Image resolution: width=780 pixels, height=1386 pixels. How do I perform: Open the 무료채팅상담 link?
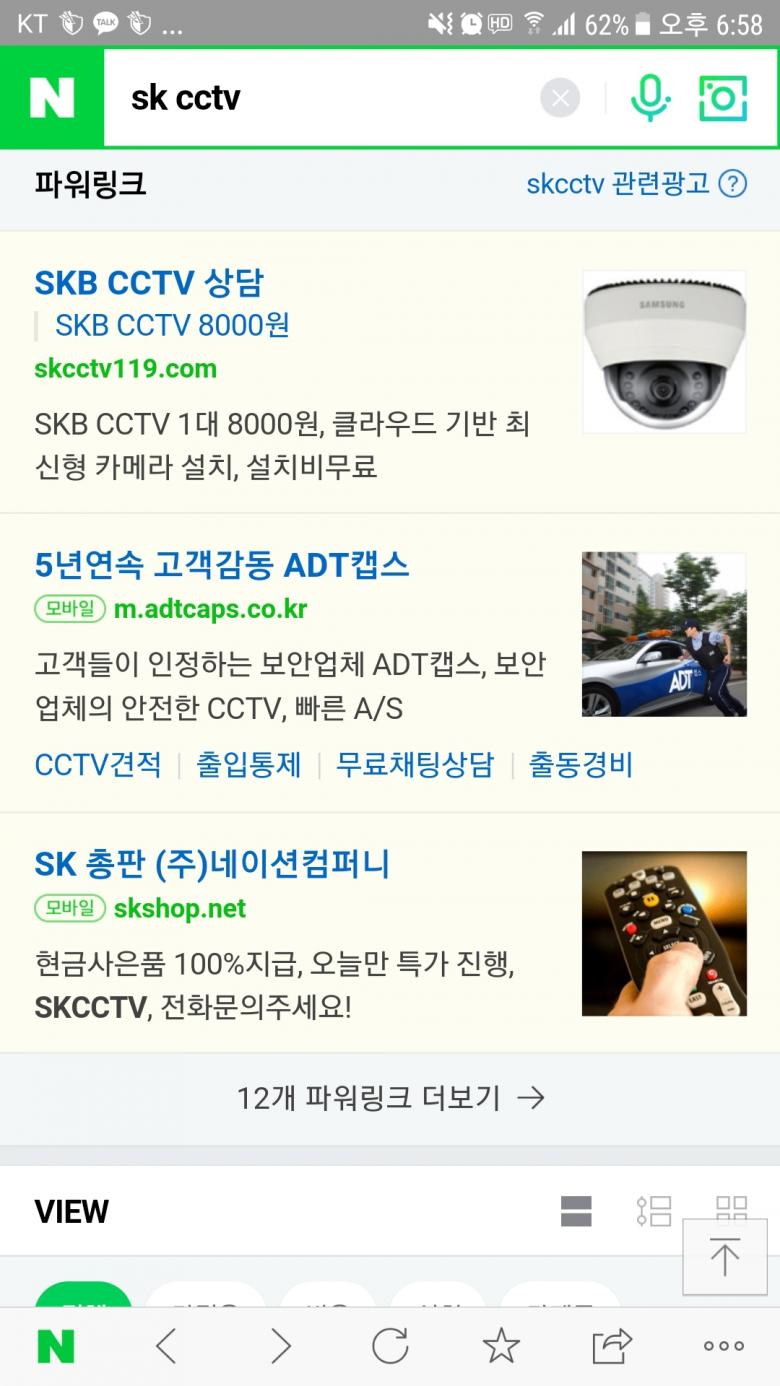point(414,765)
